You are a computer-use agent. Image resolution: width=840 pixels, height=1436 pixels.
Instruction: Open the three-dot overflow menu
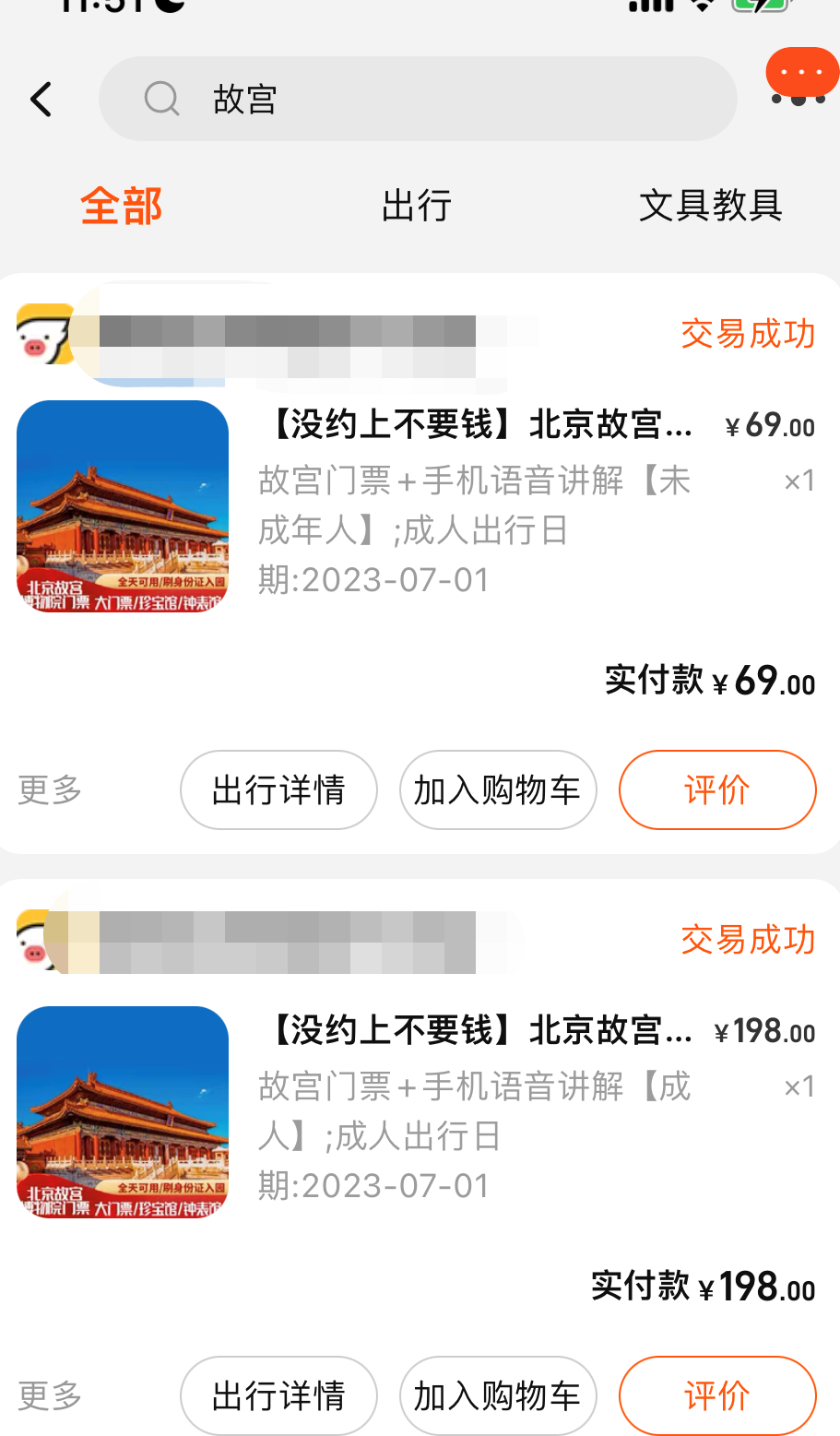point(800,73)
